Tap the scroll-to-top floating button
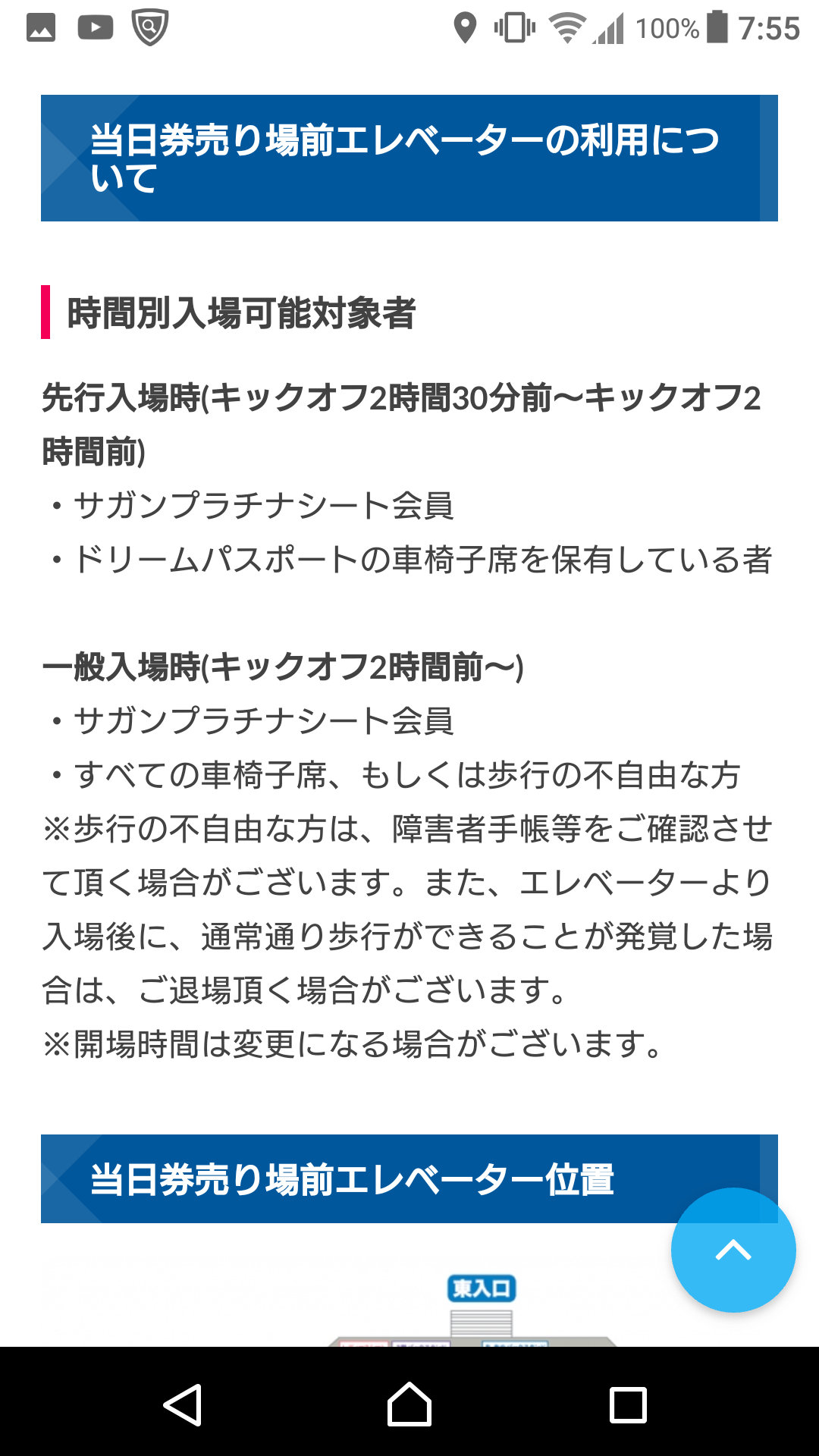 pyautogui.click(x=733, y=1250)
